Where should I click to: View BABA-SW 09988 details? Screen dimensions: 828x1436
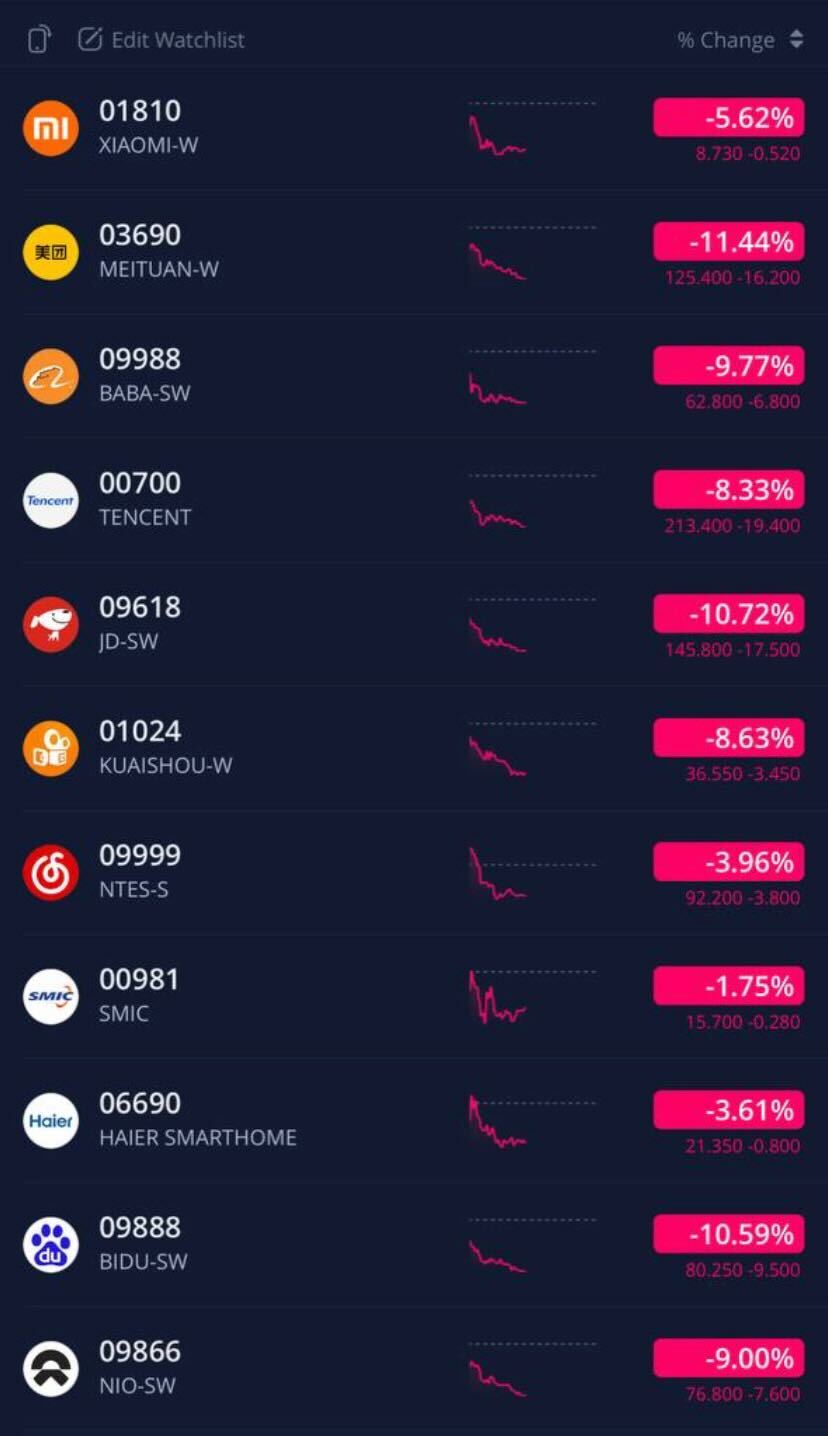[x=414, y=377]
